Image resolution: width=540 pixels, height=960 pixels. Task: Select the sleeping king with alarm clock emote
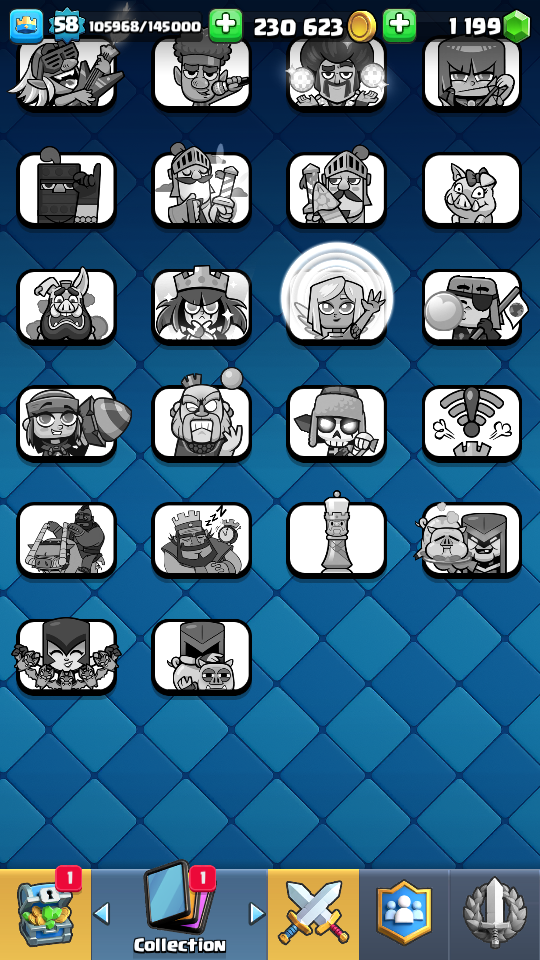click(x=201, y=540)
